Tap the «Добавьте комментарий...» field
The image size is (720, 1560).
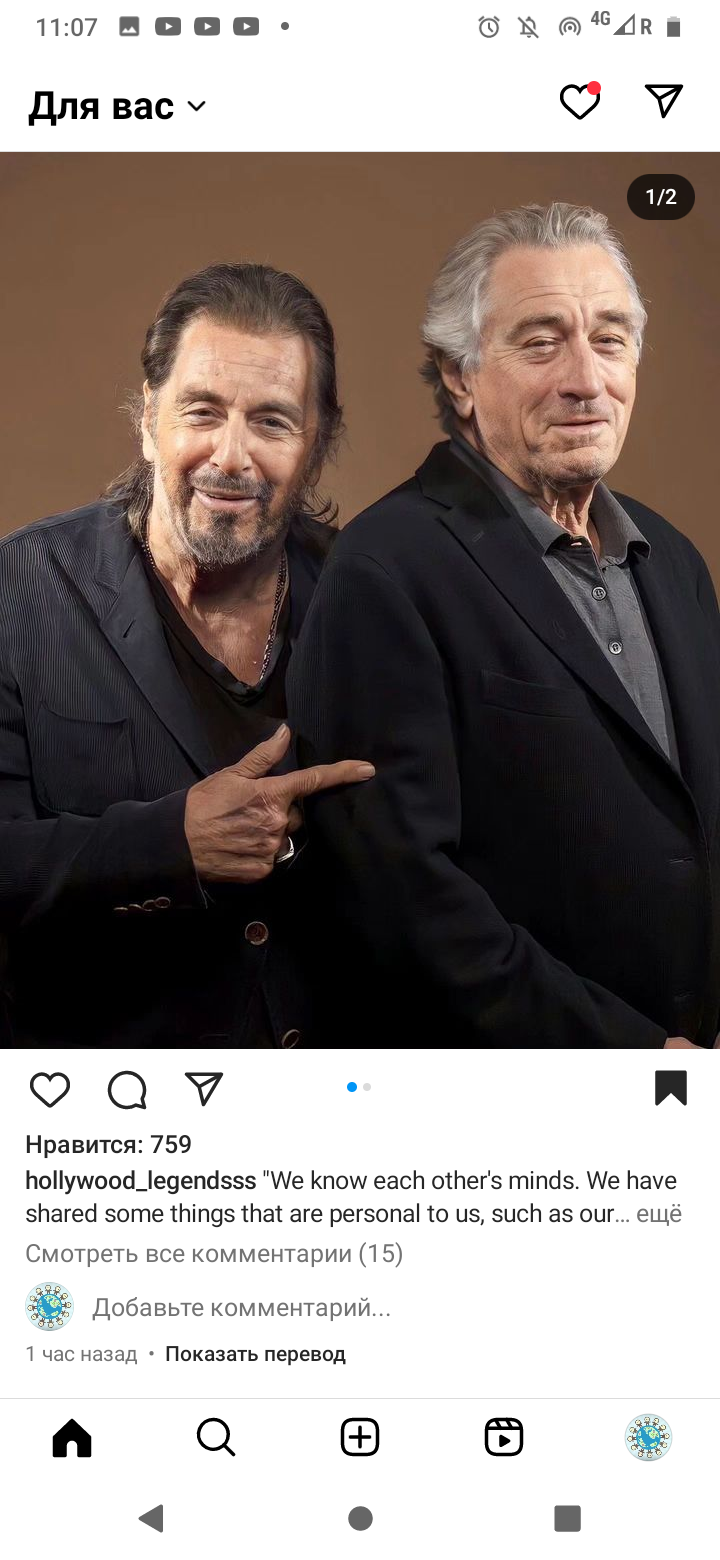coord(241,1307)
